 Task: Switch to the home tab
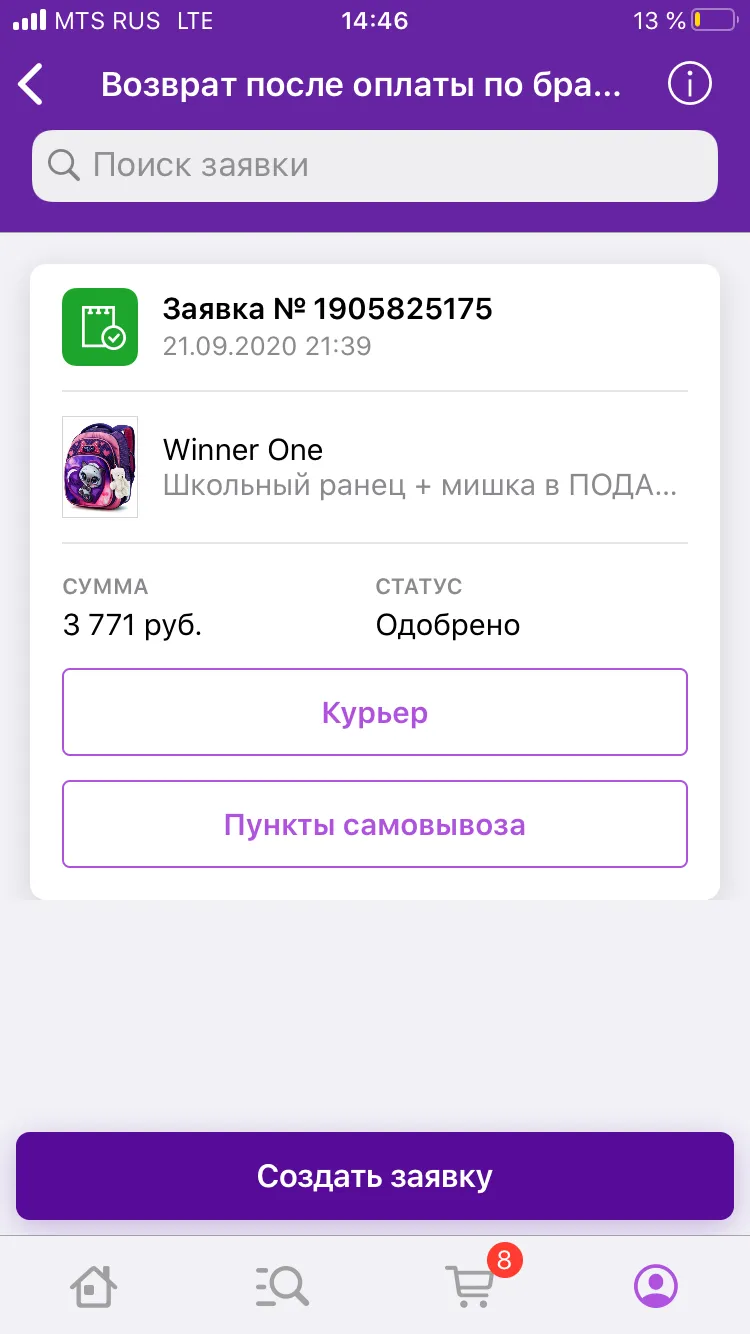point(94,1285)
